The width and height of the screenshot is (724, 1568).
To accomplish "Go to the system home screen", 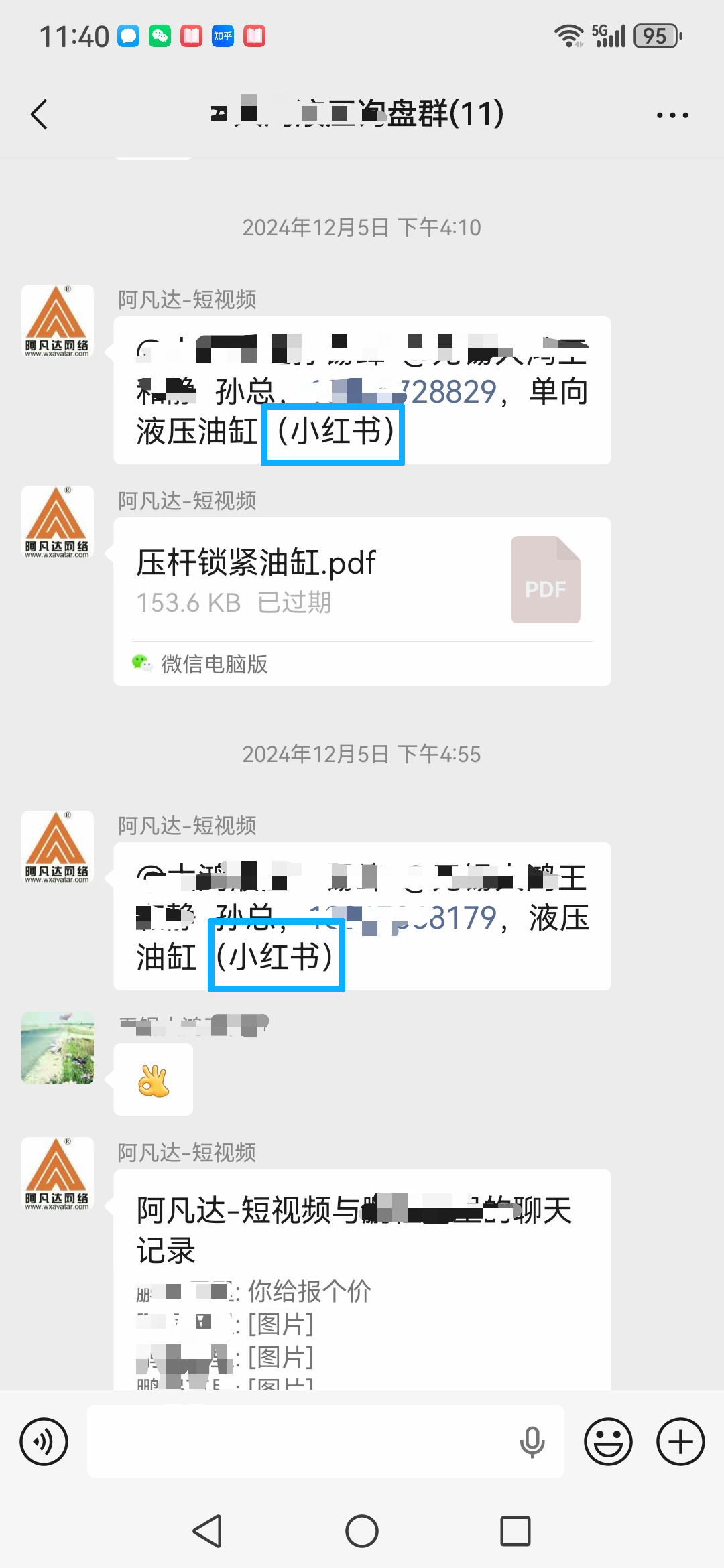I will tap(362, 1531).
